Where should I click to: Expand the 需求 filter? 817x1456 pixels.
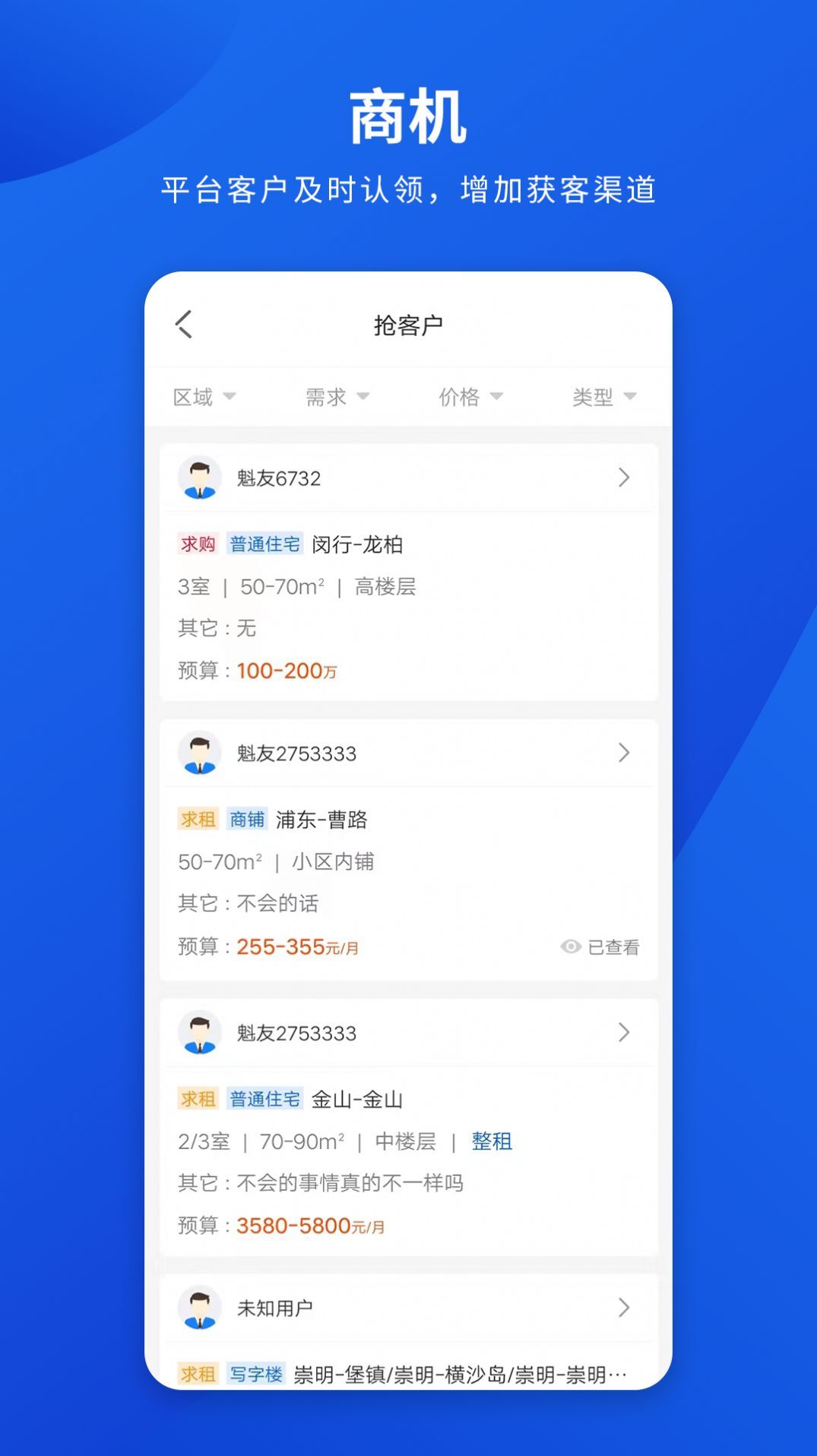[336, 396]
